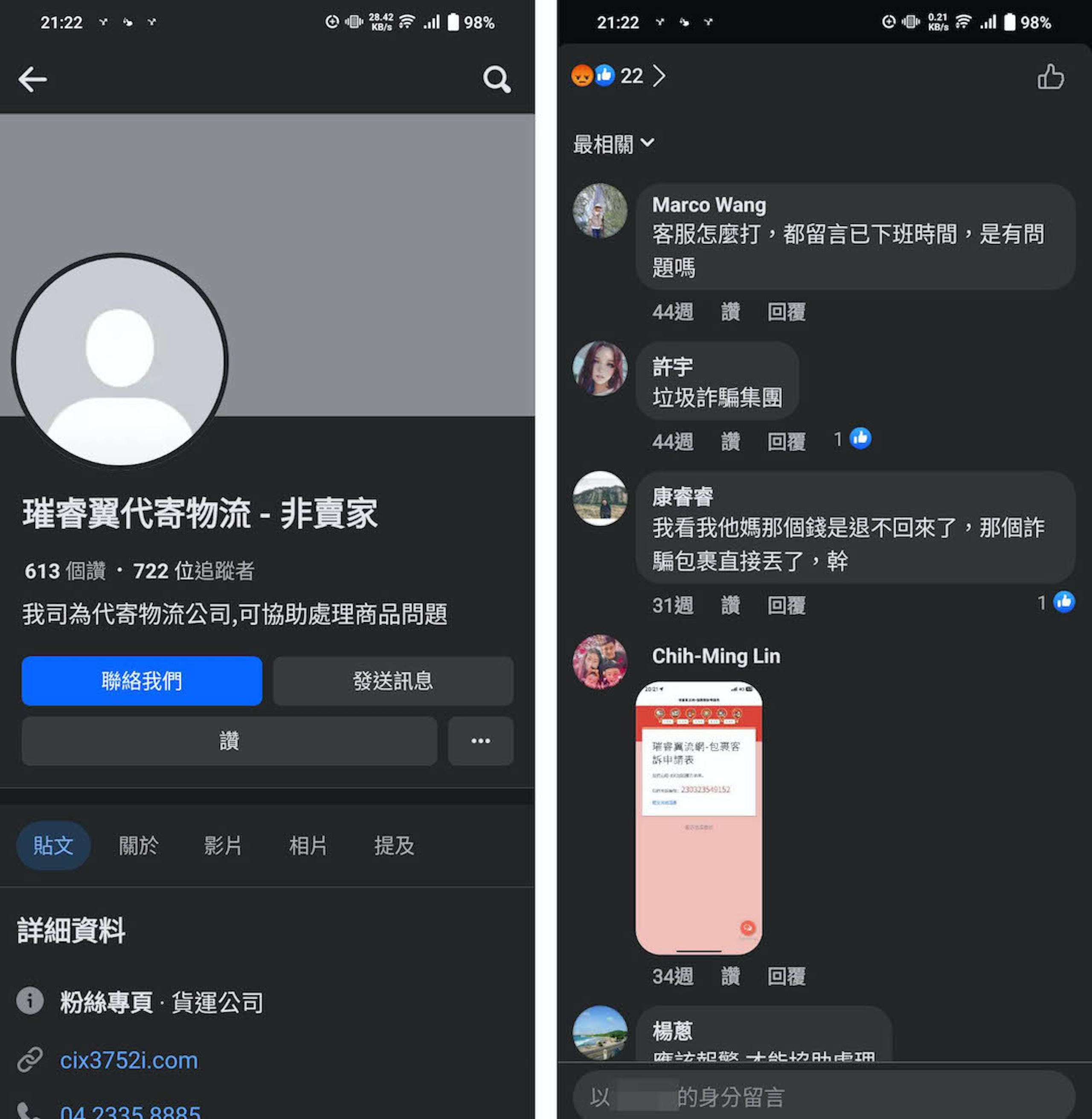Reply to Marco Wang's comment
The width and height of the screenshot is (1092, 1119).
coord(786,313)
